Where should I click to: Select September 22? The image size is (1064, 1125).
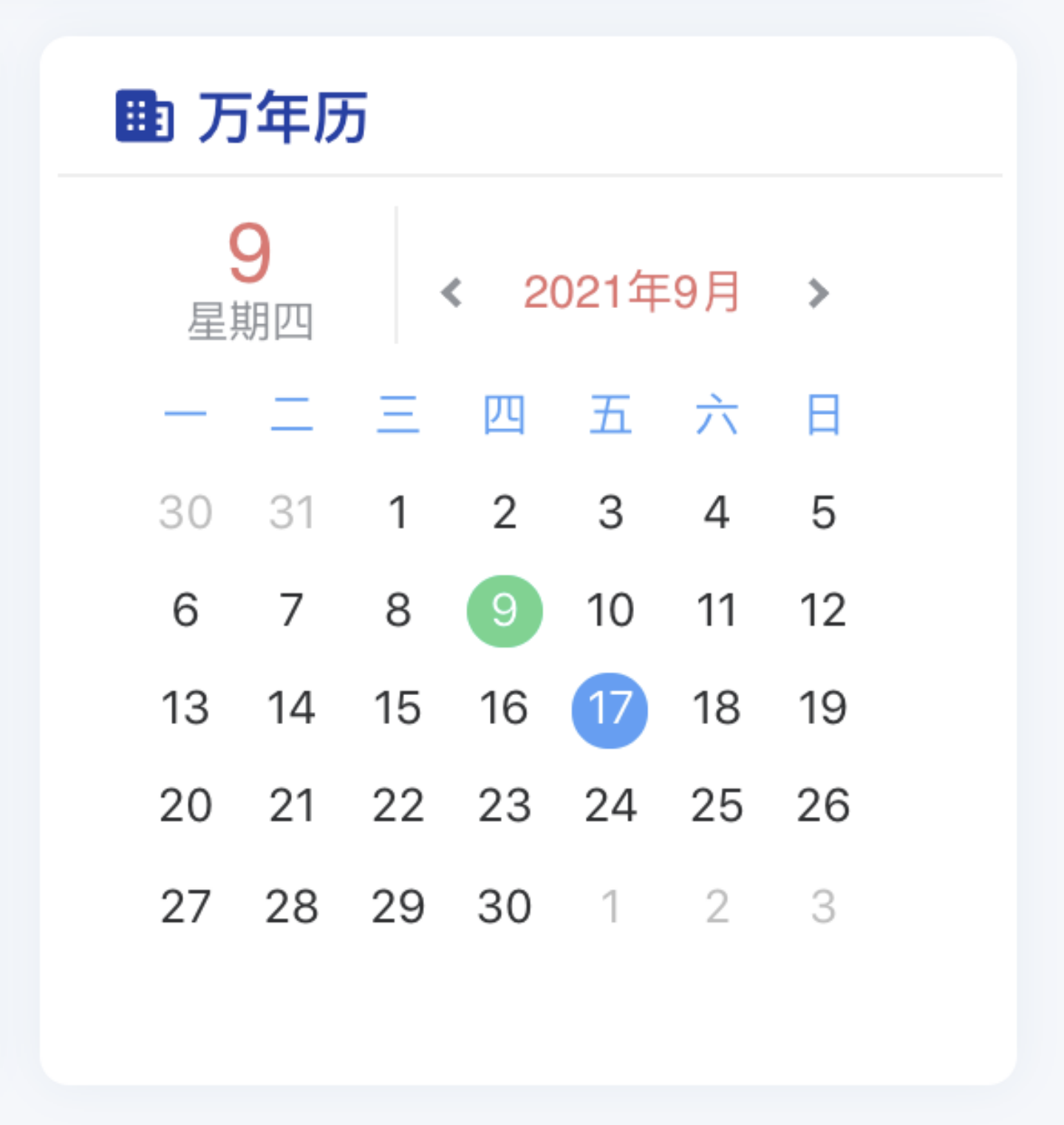point(398,806)
